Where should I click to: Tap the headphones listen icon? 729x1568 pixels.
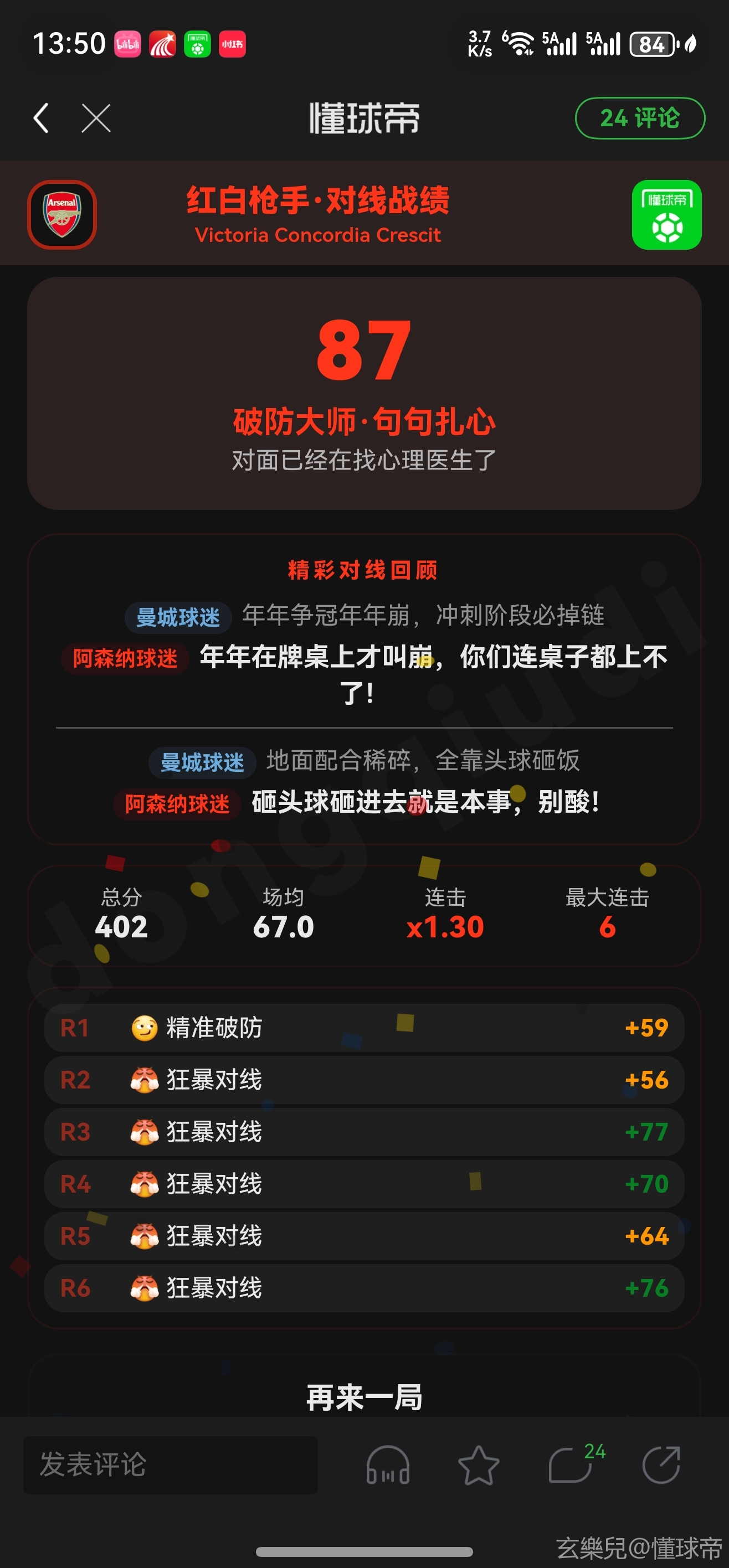[x=387, y=1465]
